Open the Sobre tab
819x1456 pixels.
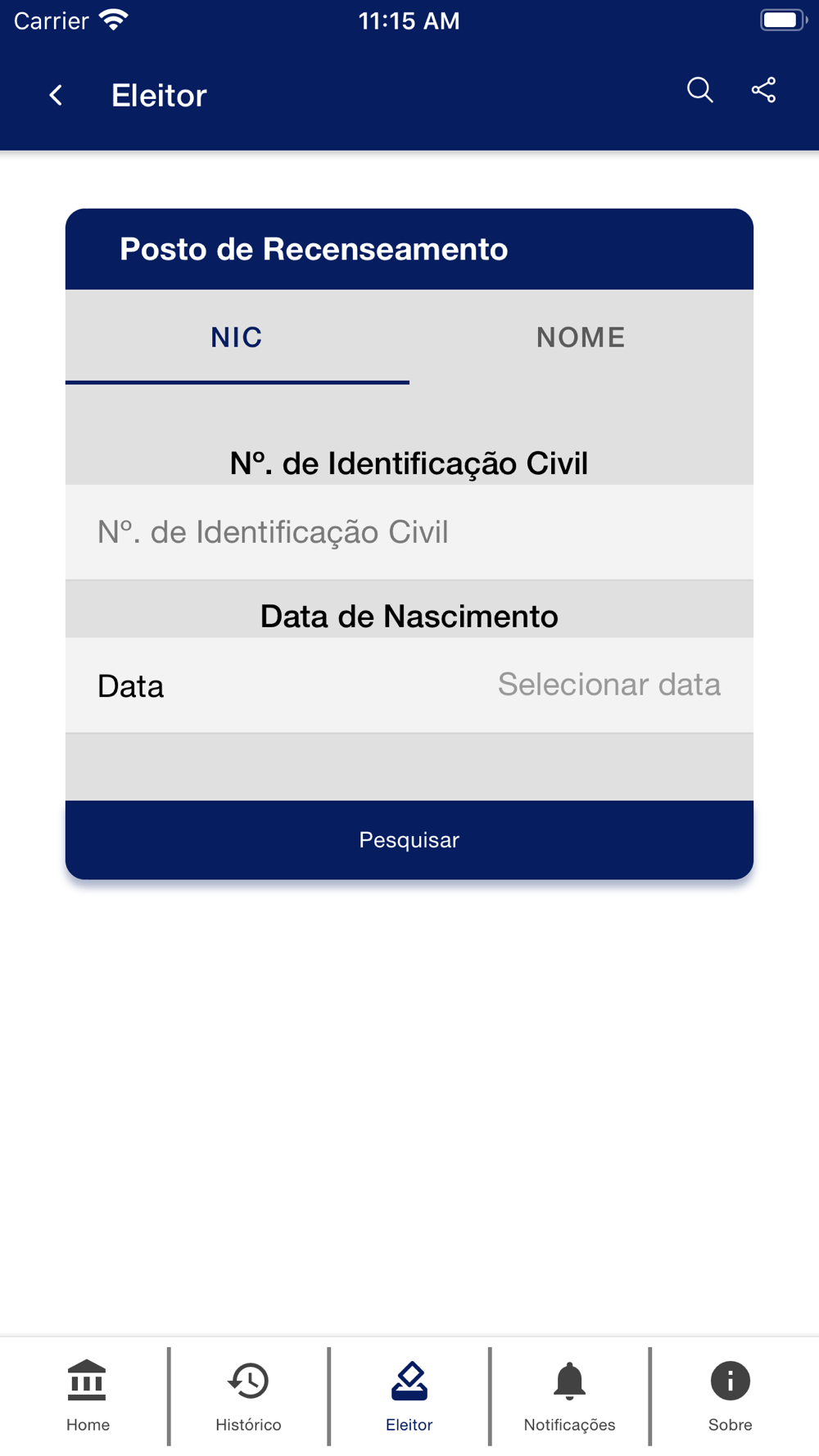point(731,1395)
